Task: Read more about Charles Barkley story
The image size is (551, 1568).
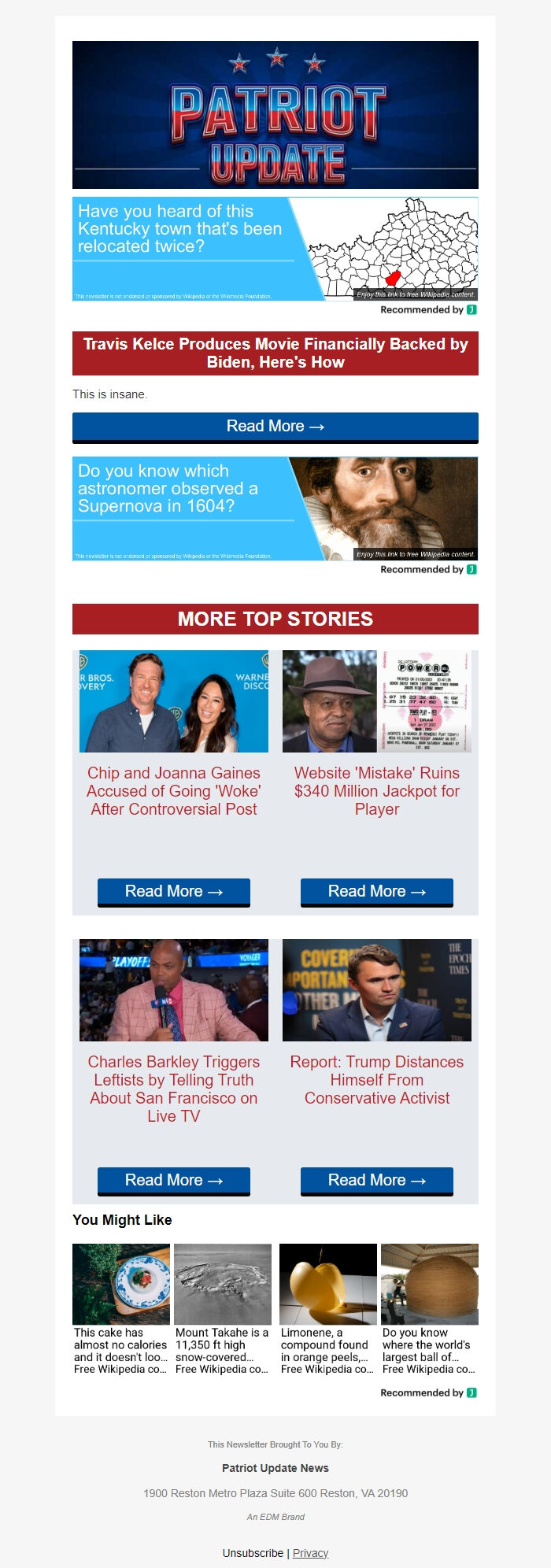Action: (174, 1181)
